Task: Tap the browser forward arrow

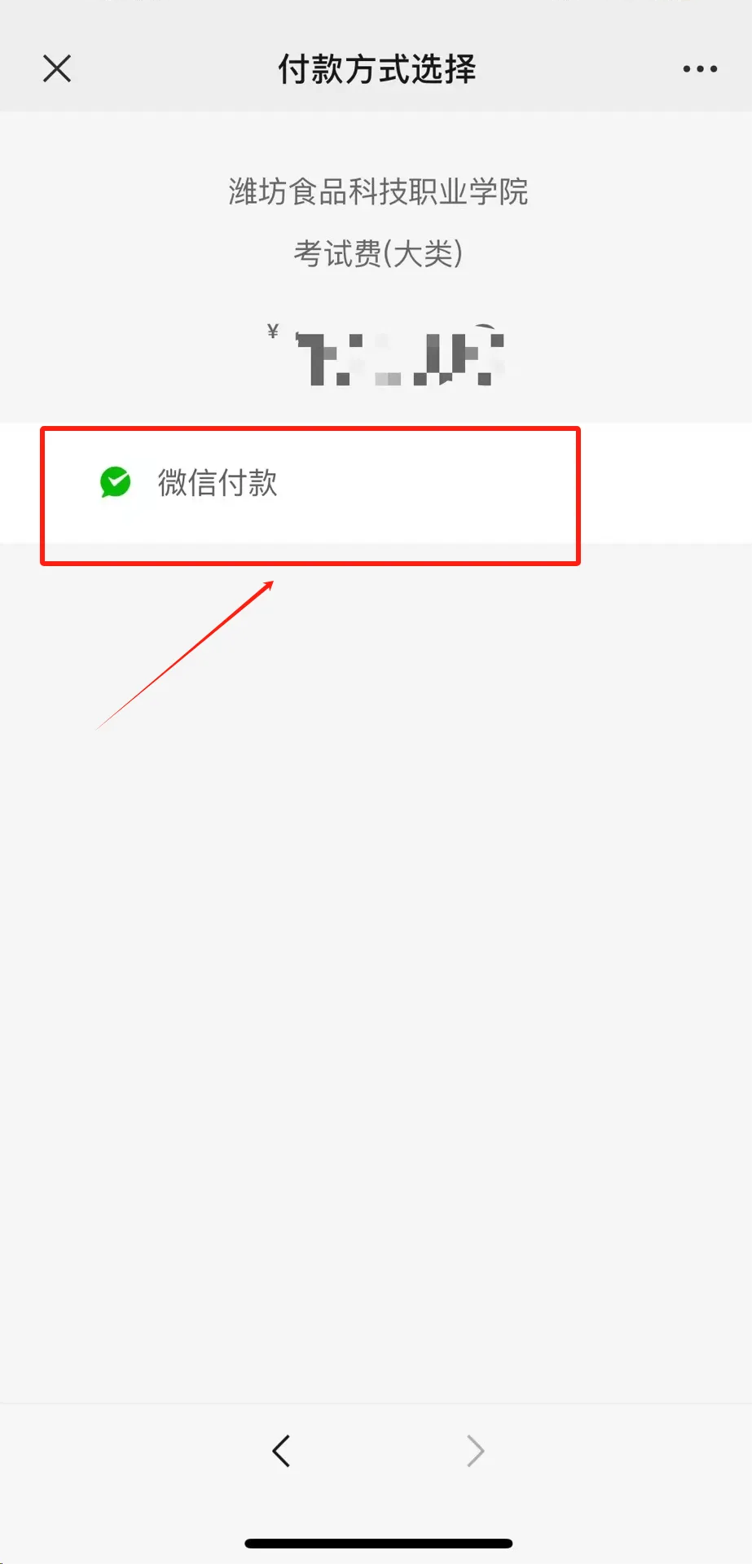Action: point(475,1451)
